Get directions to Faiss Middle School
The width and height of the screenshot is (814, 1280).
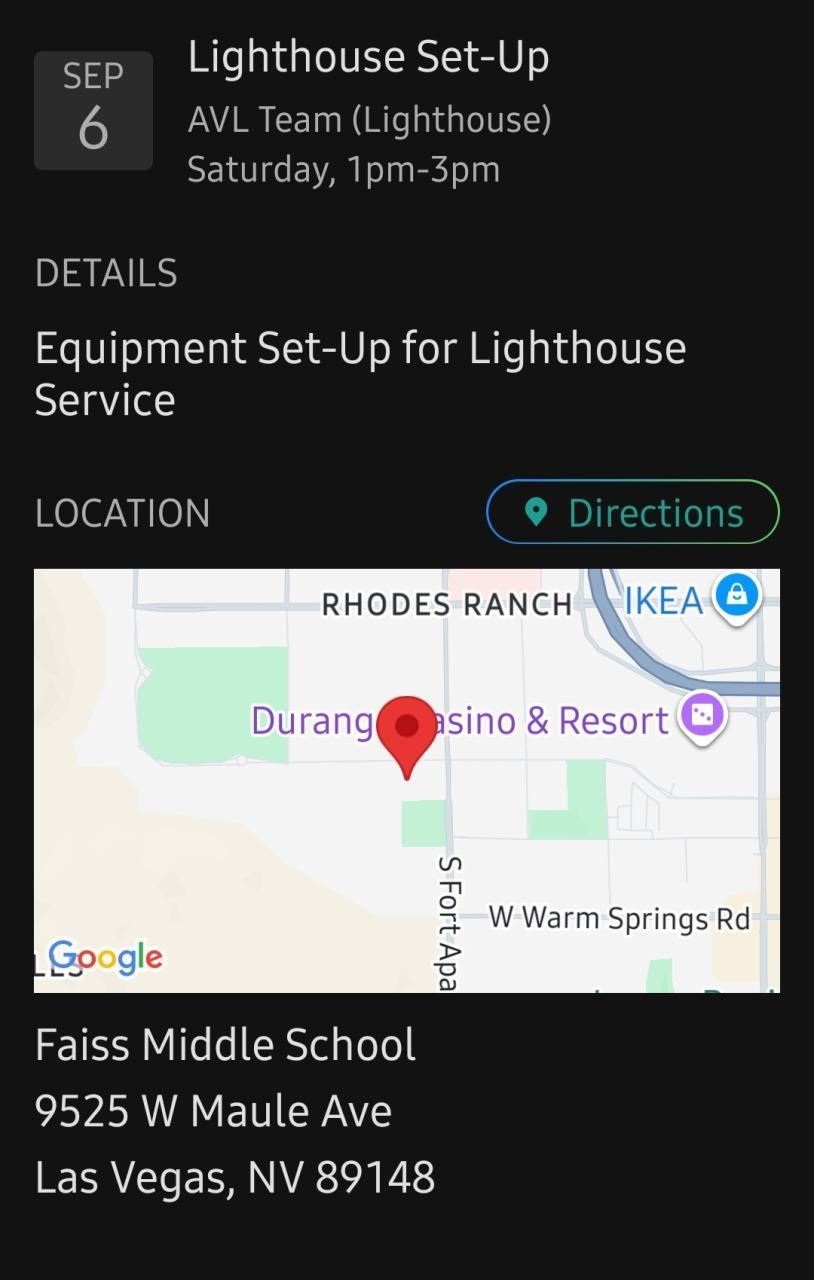point(632,513)
